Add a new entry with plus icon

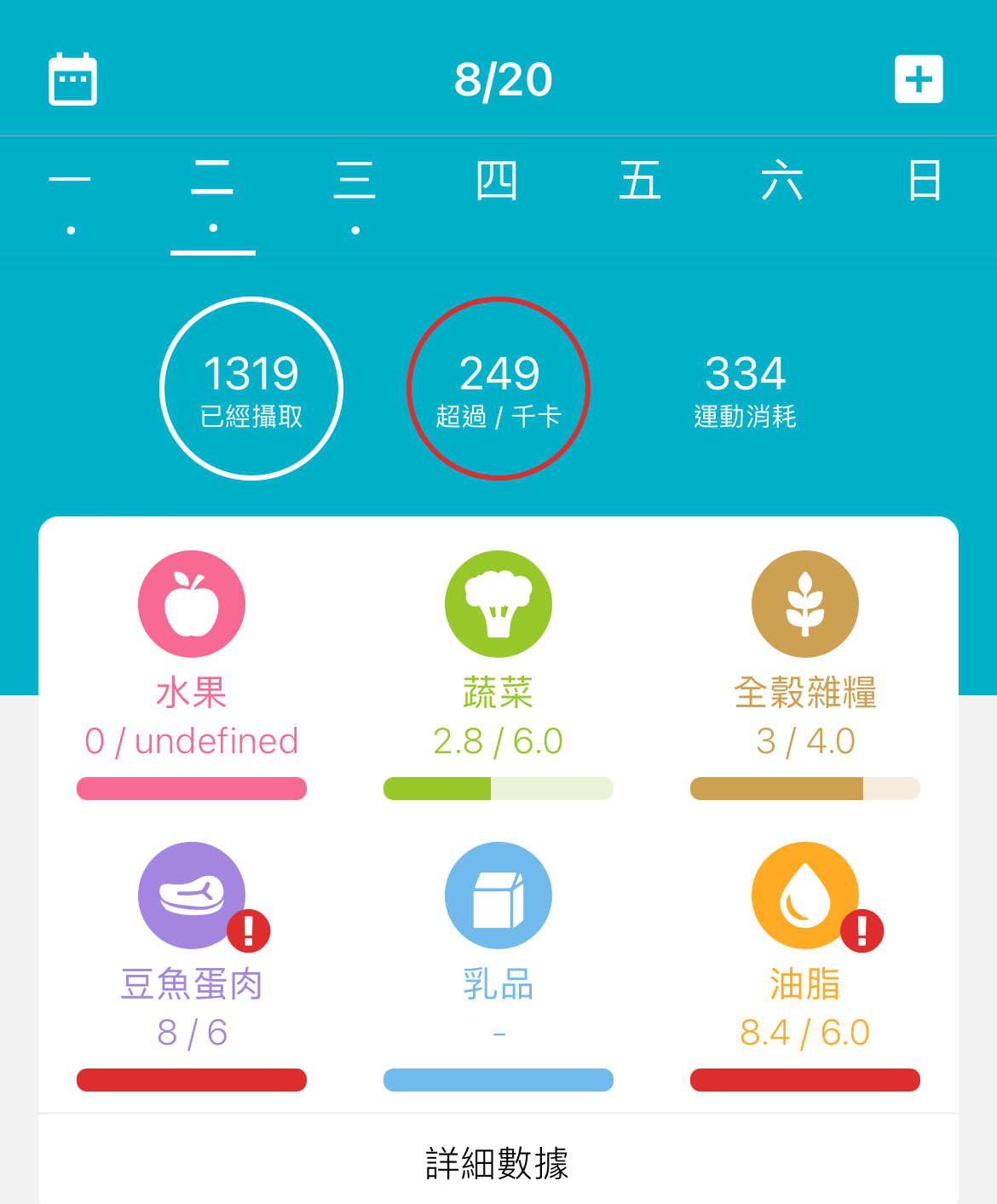919,79
